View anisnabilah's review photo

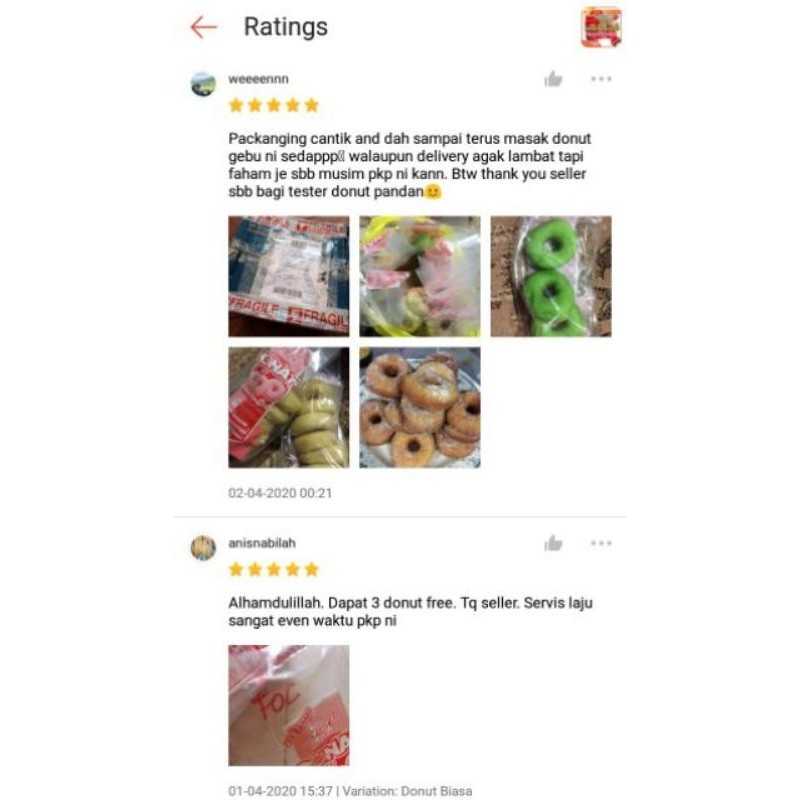(288, 705)
